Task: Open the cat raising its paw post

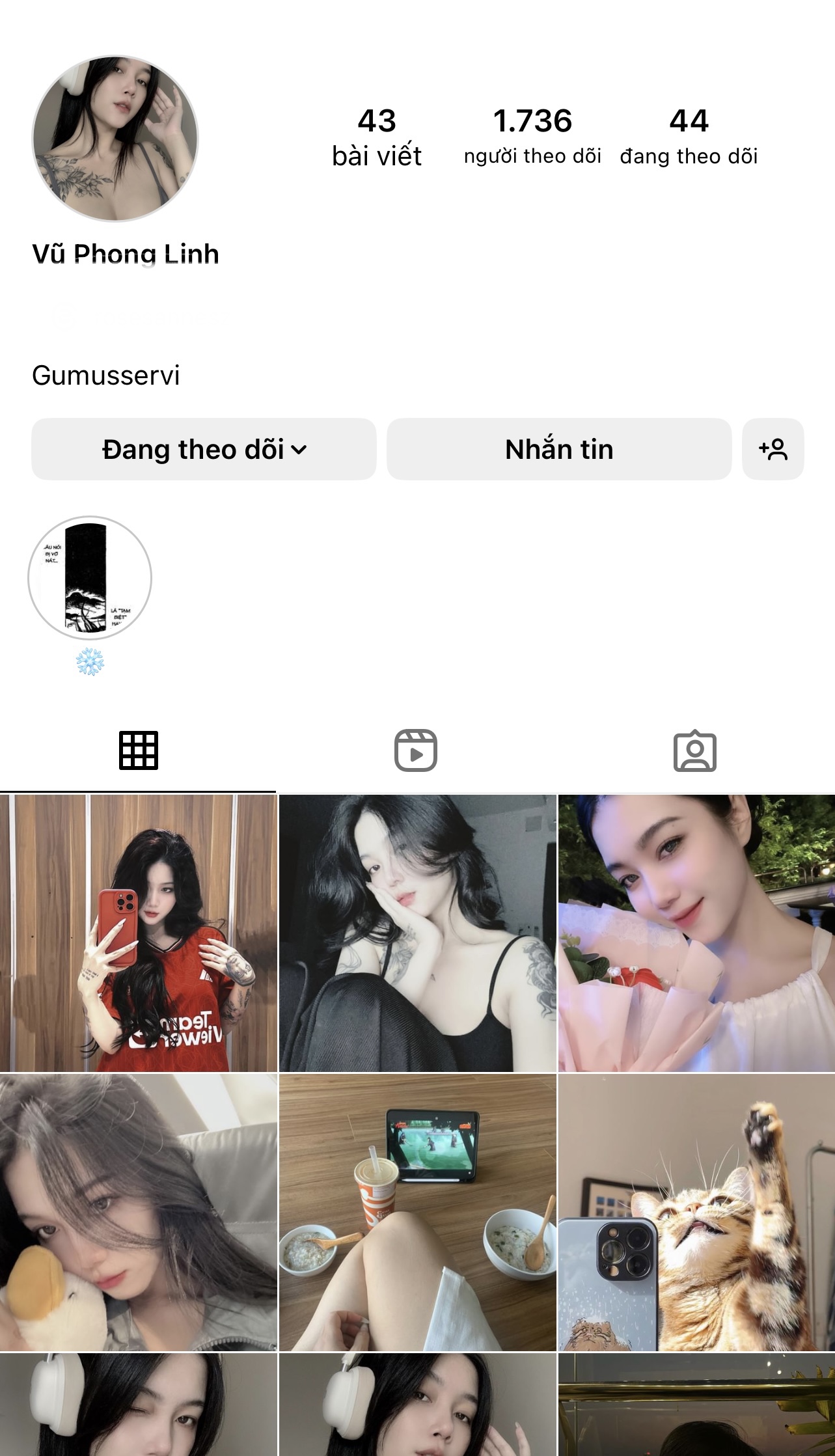Action: (696, 1212)
